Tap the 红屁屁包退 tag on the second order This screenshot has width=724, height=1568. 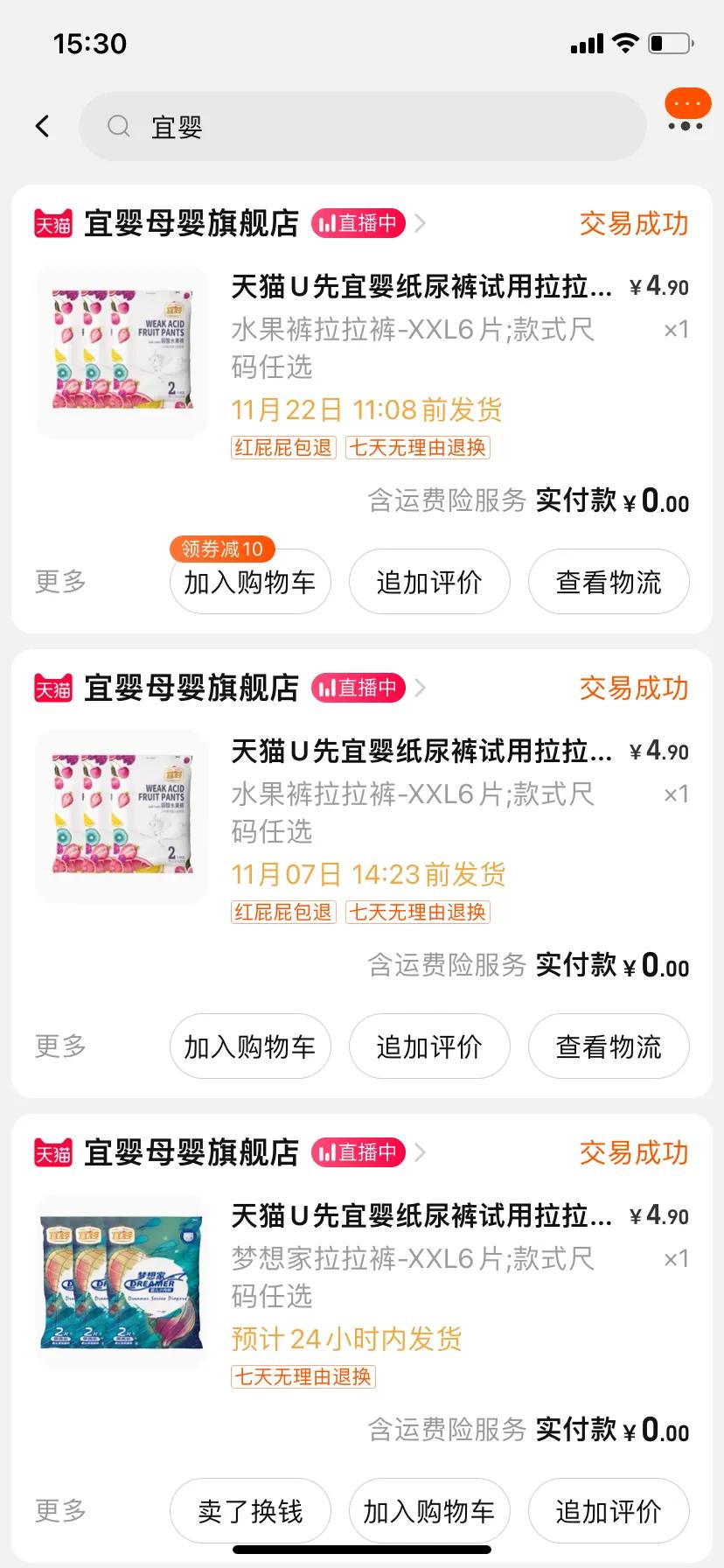point(282,912)
